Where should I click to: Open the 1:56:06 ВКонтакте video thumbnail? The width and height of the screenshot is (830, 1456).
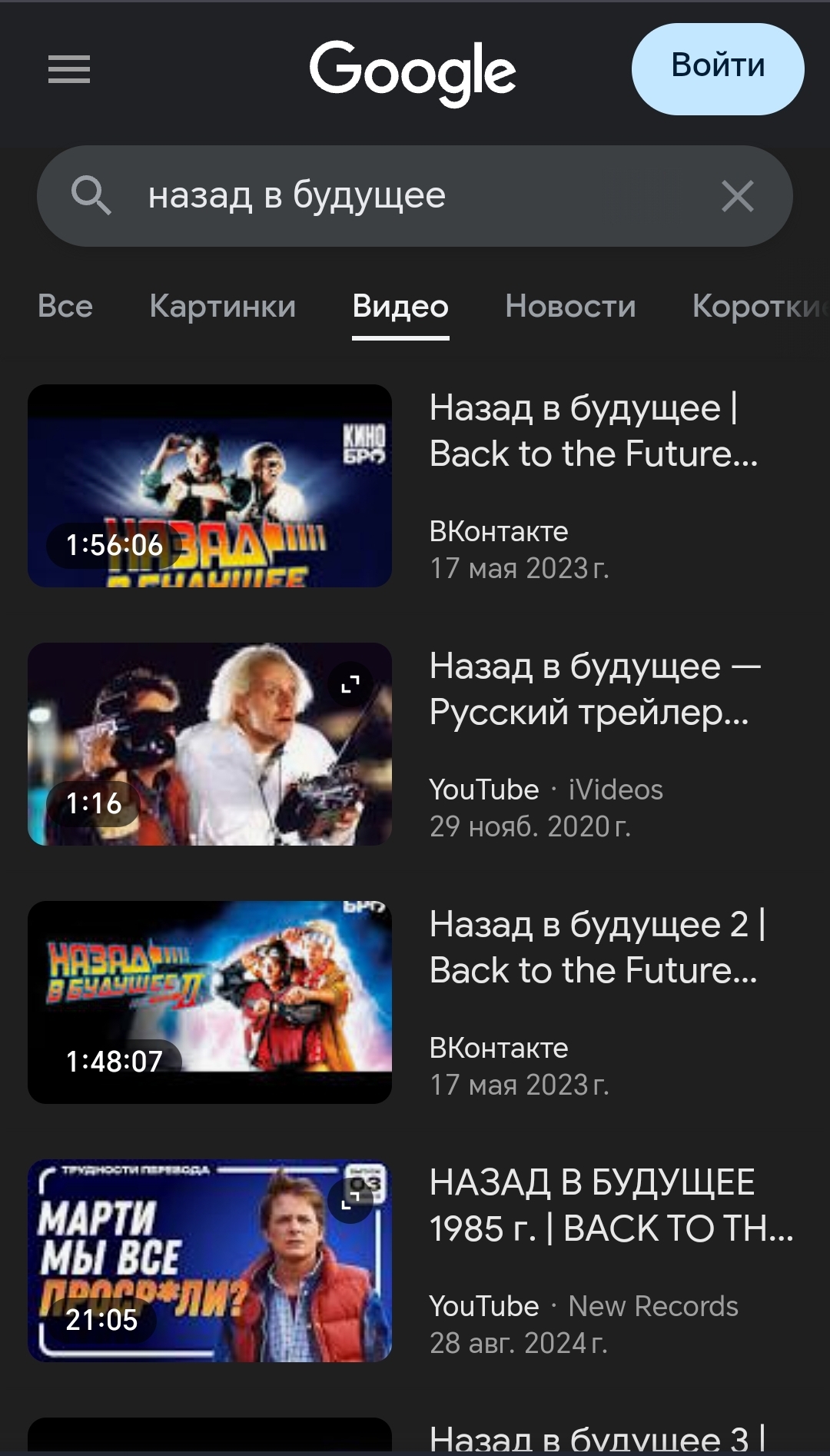(x=210, y=486)
